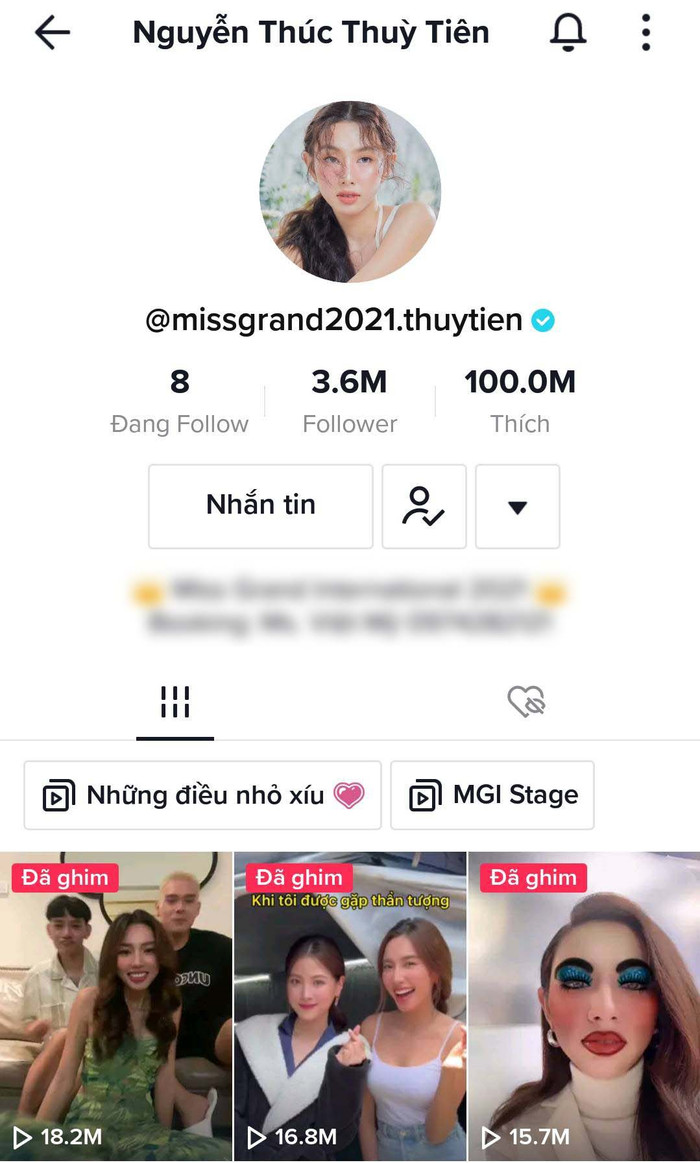The image size is (700, 1163).
Task: Play the pinned video with 18.2M views
Action: (116, 1005)
